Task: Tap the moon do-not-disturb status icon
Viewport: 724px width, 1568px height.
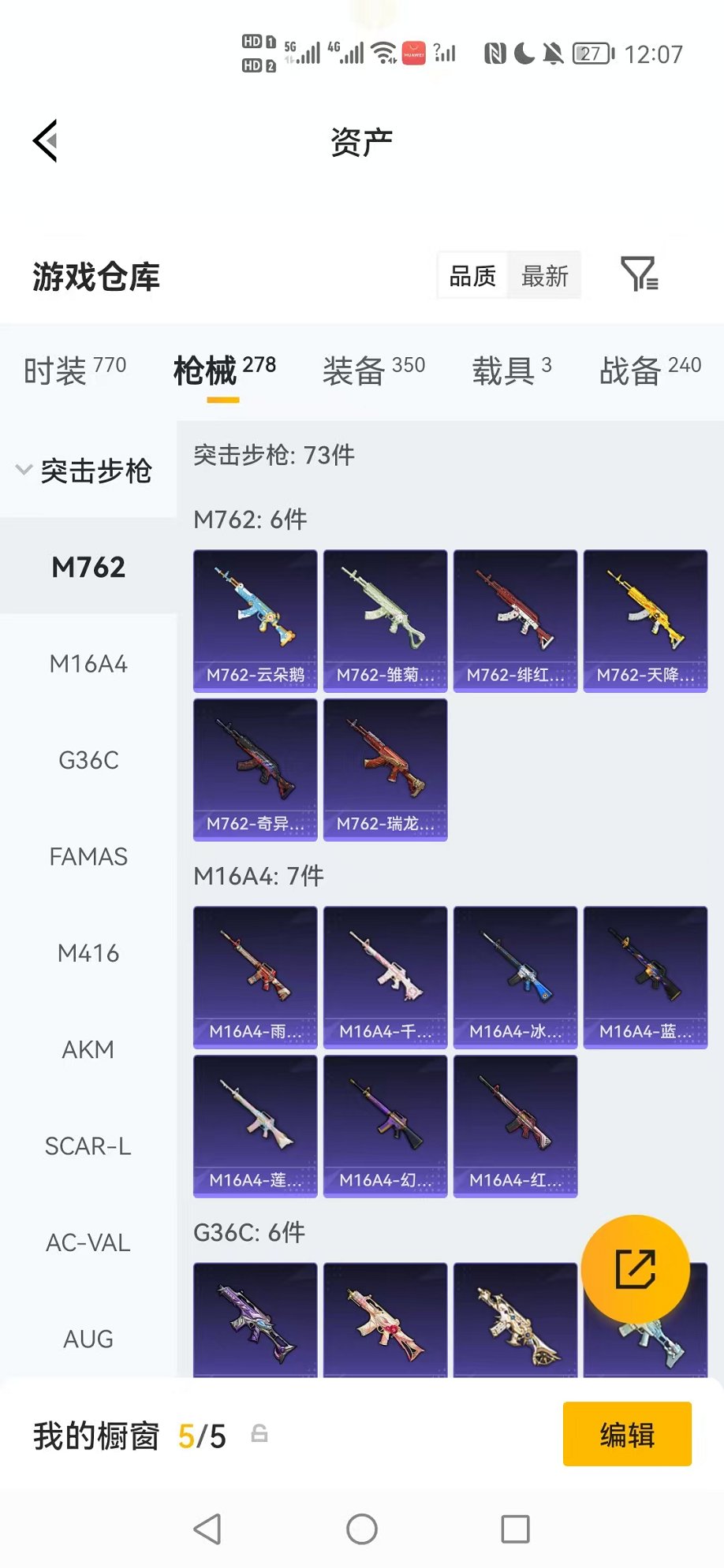Action: (x=521, y=53)
